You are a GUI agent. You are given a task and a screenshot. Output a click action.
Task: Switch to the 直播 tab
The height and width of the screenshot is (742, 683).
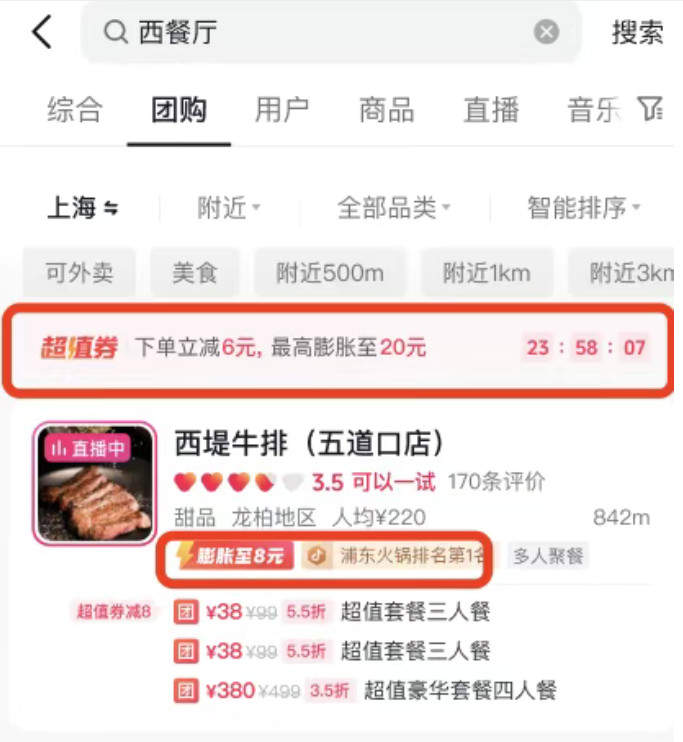(x=491, y=110)
